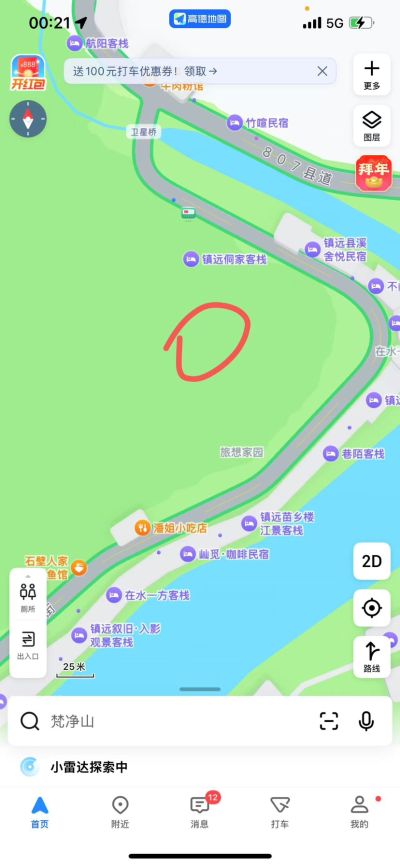Viewport: 400px width, 866px height.
Task: Show nearby 厕所 restrooms on map
Action: point(28,597)
